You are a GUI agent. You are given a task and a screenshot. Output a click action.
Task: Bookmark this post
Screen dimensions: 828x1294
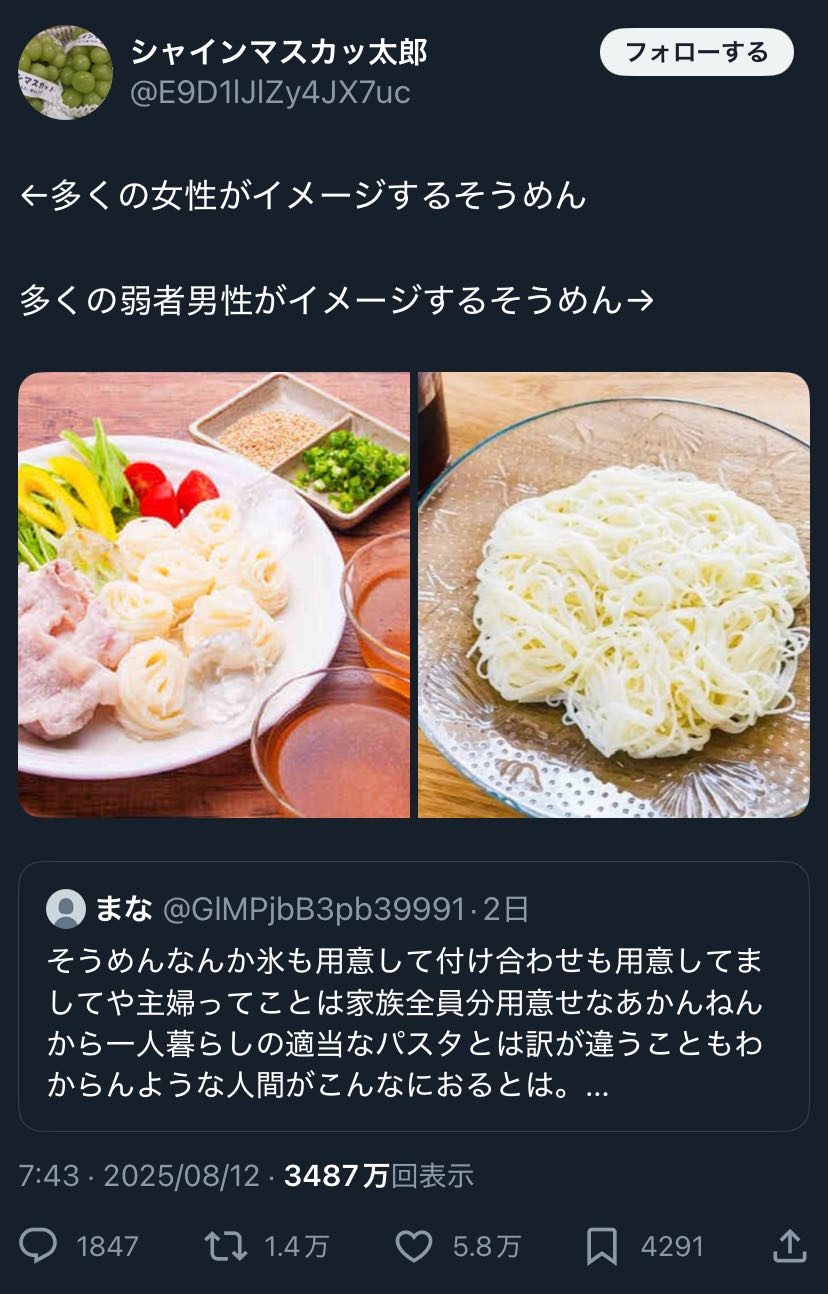[x=601, y=1246]
